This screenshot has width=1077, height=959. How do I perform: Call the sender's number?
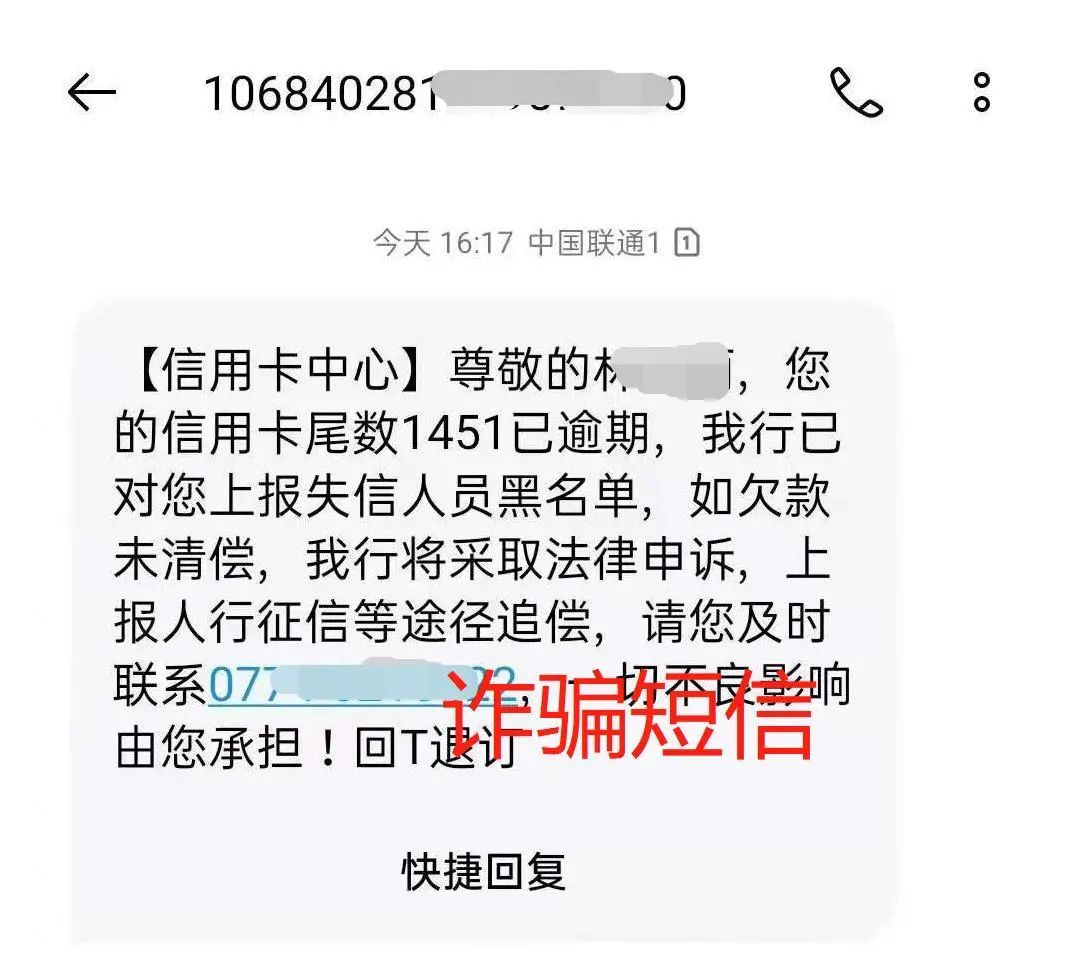pos(856,93)
